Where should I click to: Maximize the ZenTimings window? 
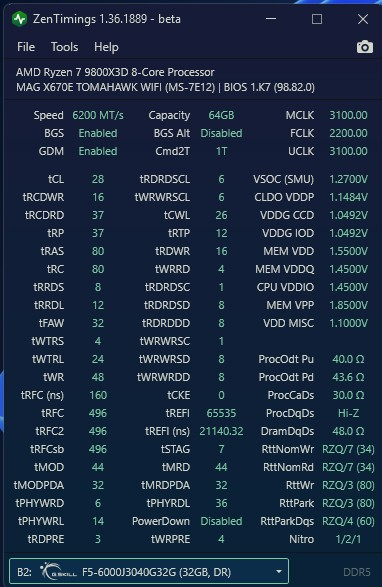coord(317,19)
